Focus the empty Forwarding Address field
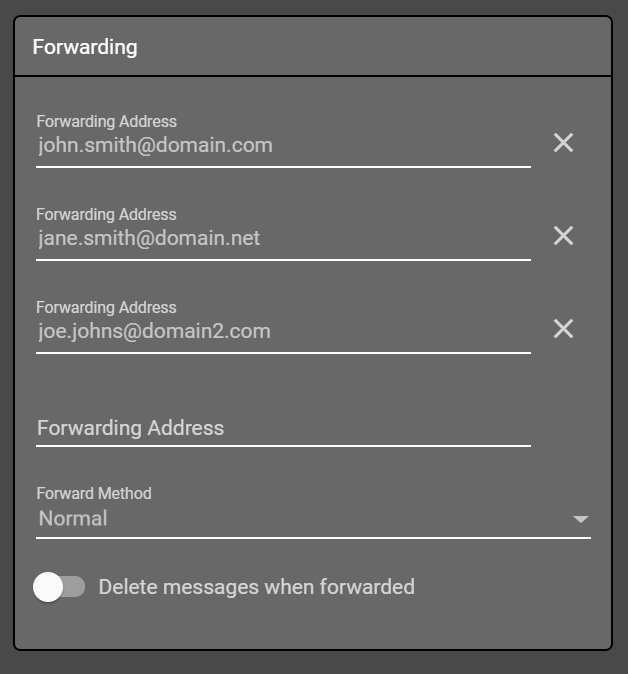This screenshot has width=628, height=674. 283,428
